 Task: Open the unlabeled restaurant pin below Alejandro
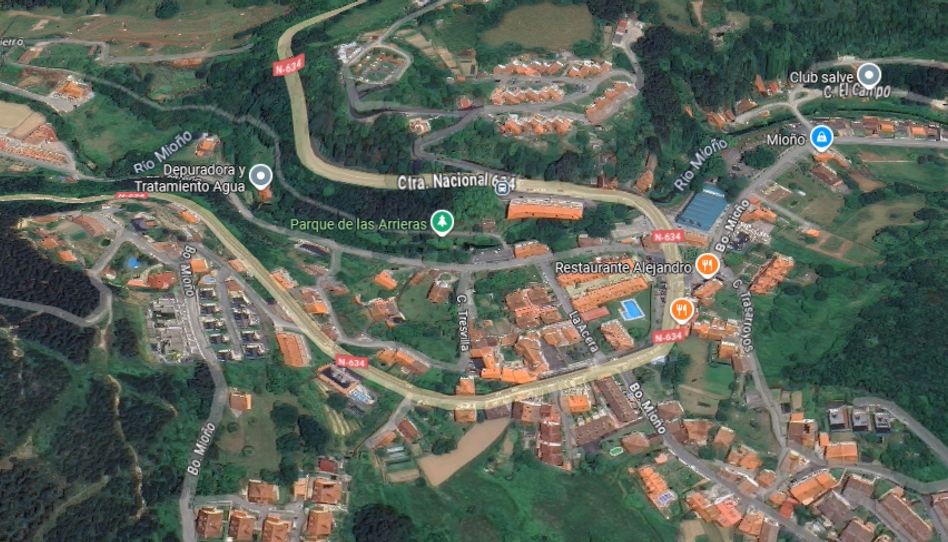click(682, 309)
